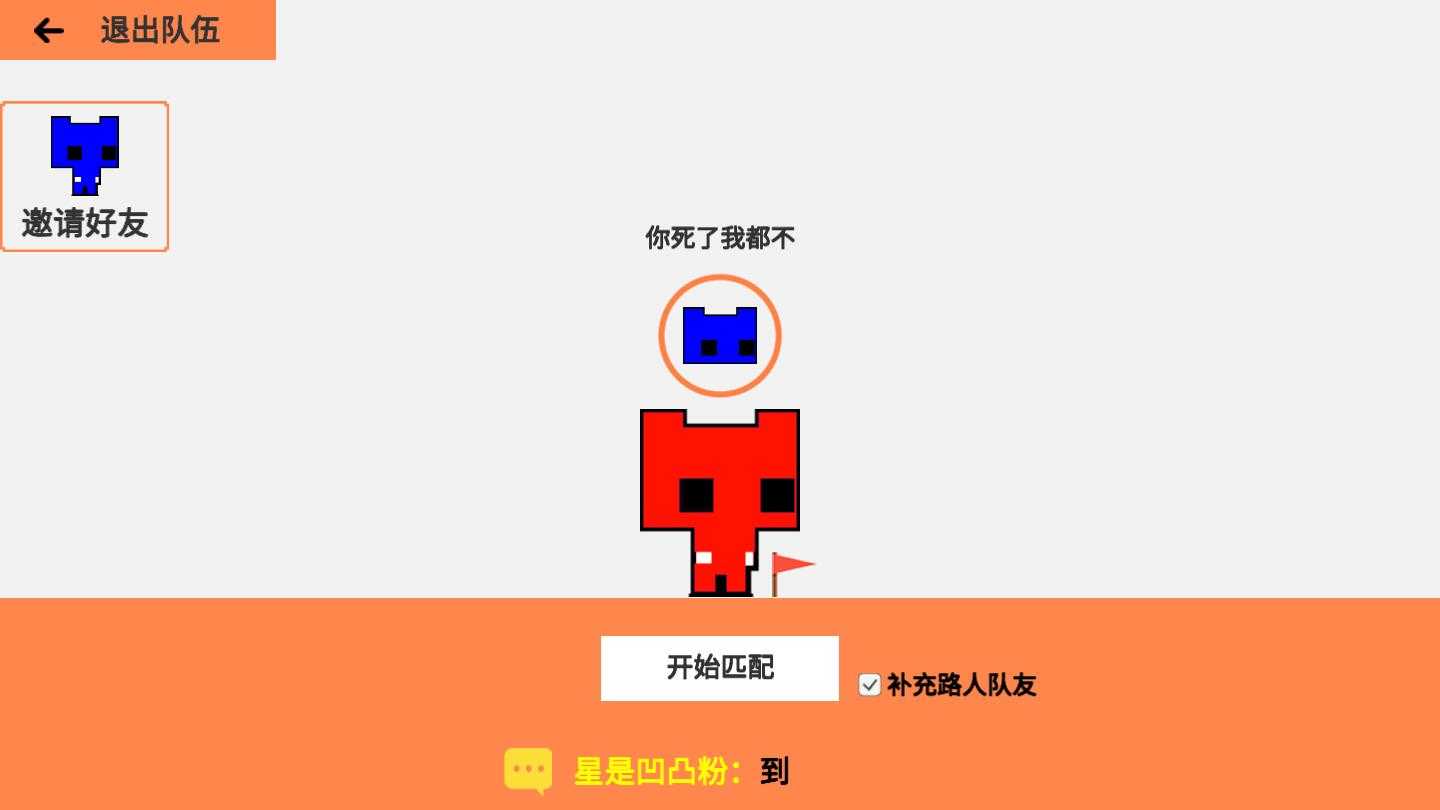This screenshot has height=810, width=1440.
Task: Tap the circled blue avatar of 你死了我都不
Action: click(719, 336)
